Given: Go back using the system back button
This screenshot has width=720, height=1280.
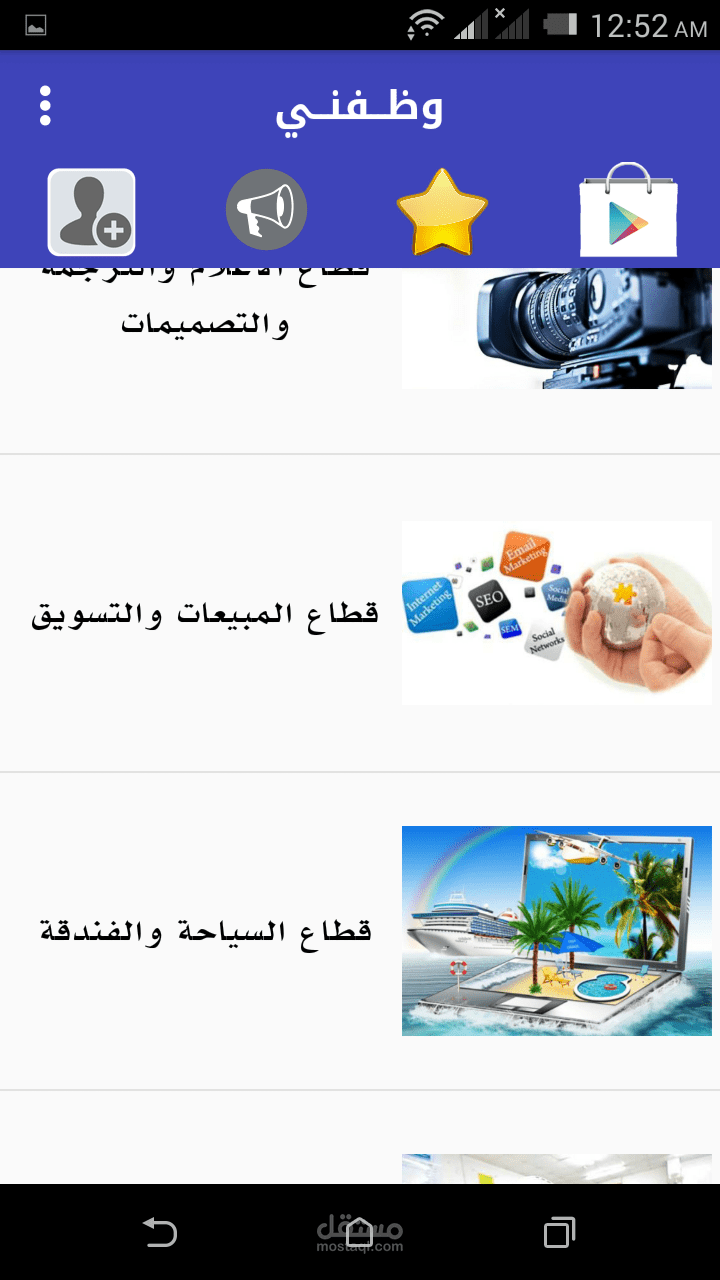Looking at the screenshot, I should pyautogui.click(x=160, y=1233).
